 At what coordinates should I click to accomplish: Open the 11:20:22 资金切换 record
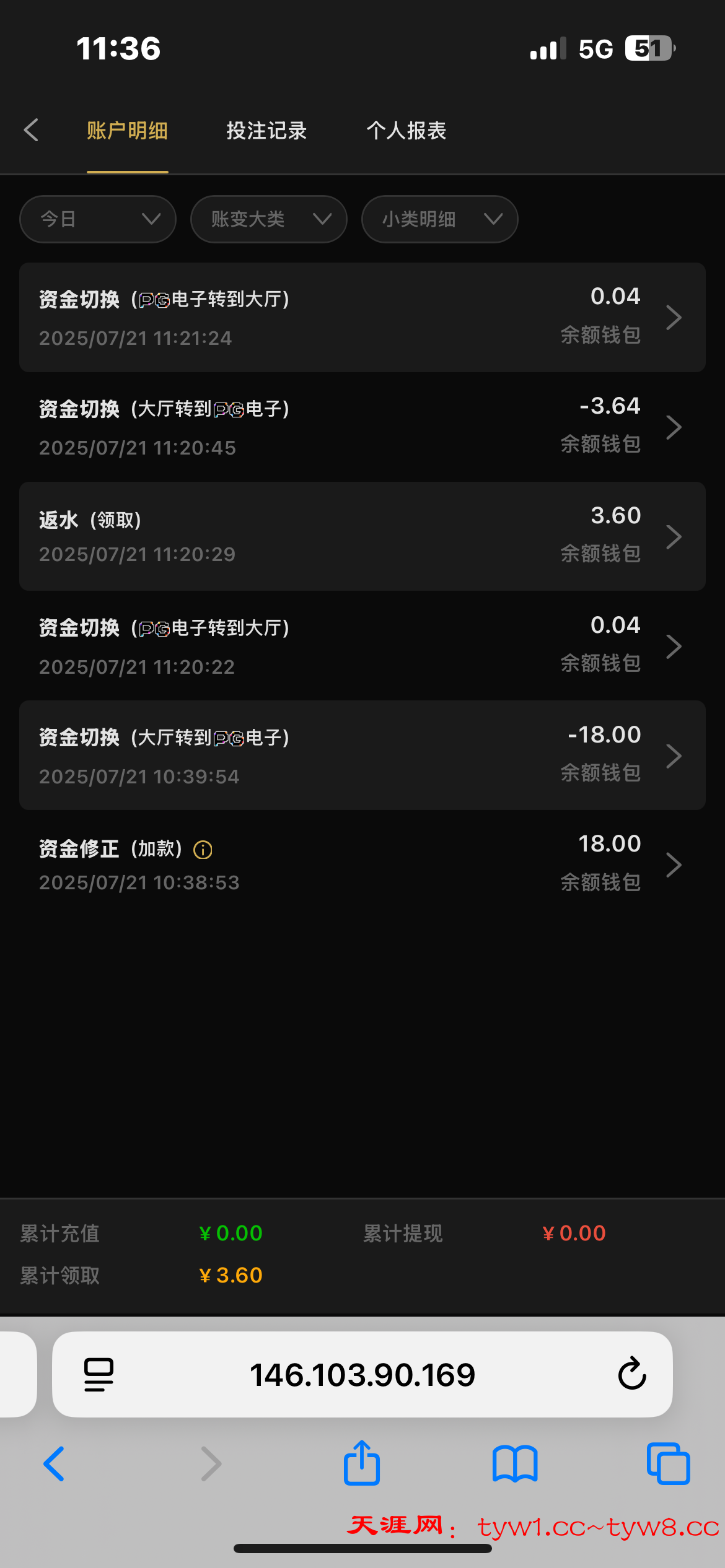(x=362, y=646)
